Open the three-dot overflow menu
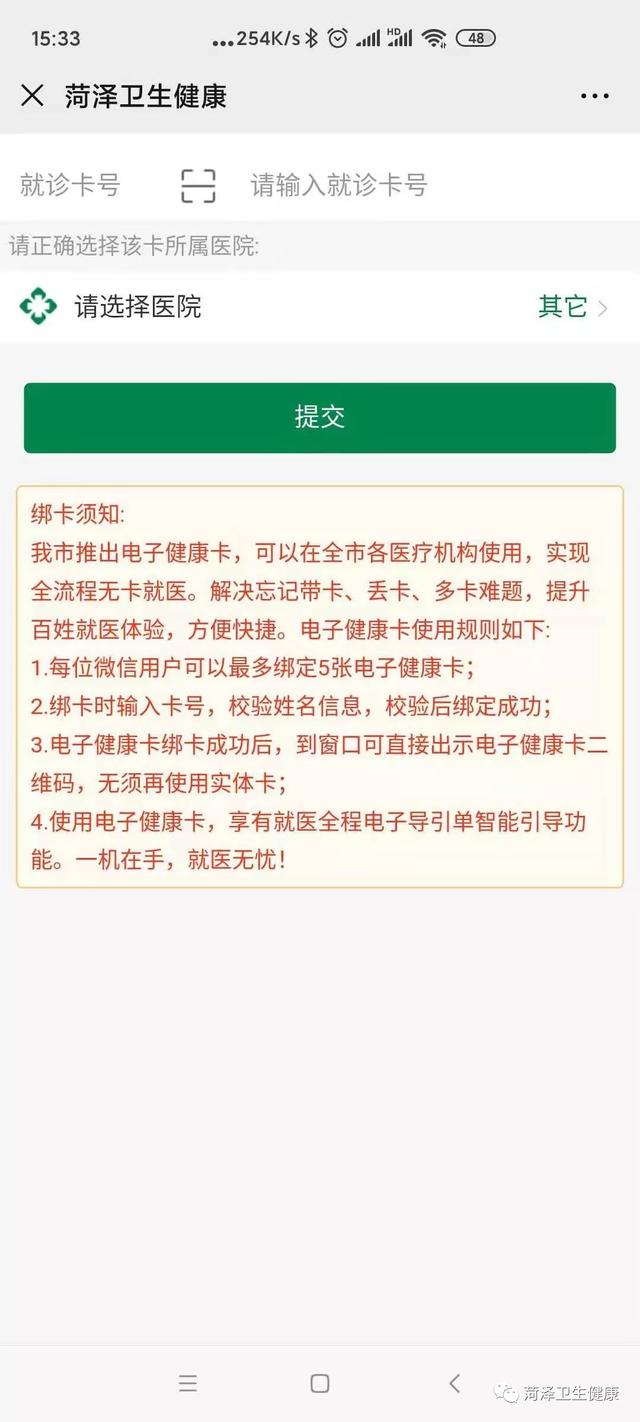Image resolution: width=640 pixels, height=1422 pixels. tap(595, 96)
